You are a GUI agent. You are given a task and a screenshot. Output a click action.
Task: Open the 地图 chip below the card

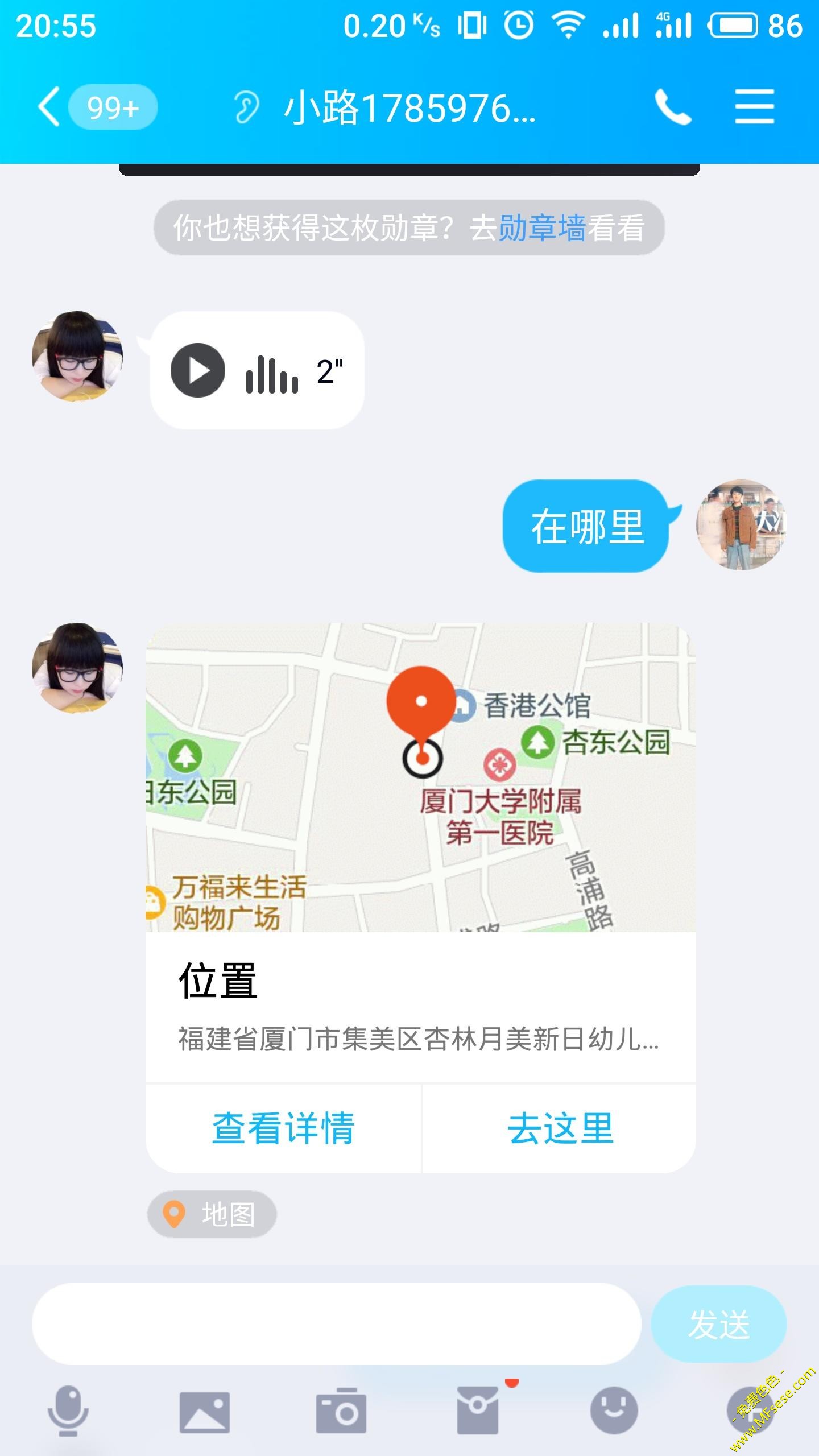click(x=212, y=1214)
